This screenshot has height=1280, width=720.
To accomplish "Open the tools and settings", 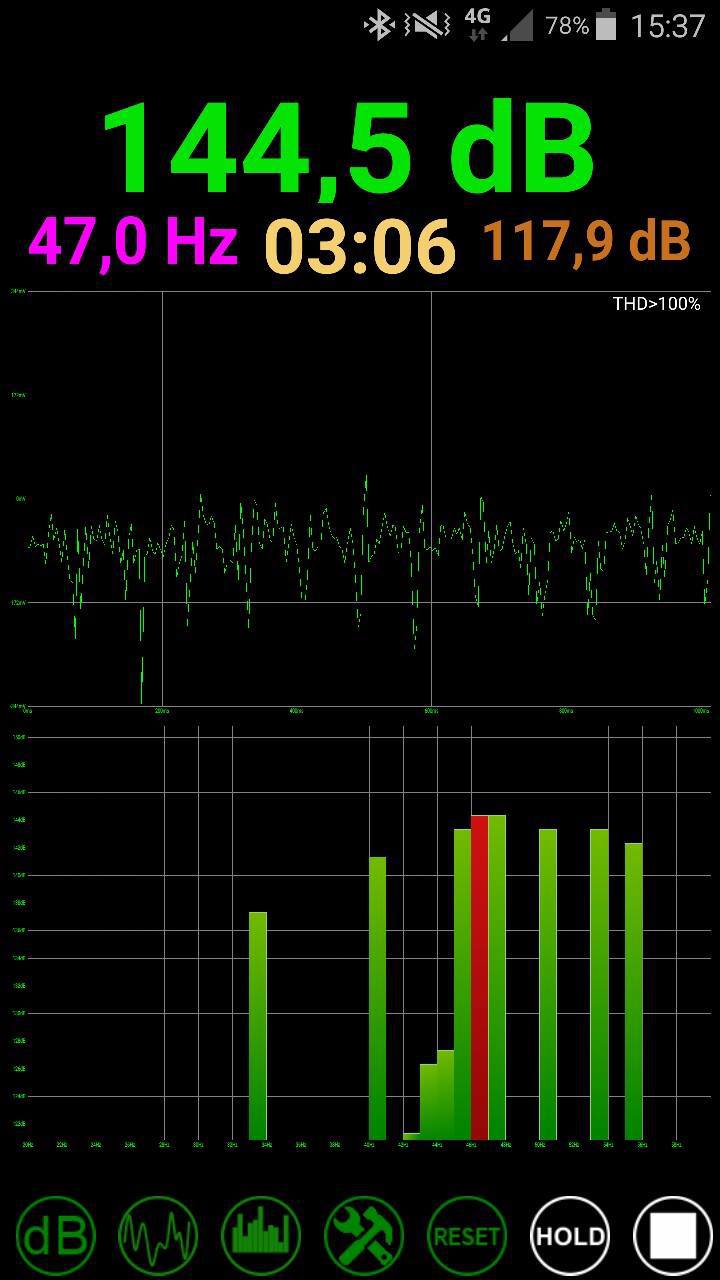I will (x=364, y=1236).
